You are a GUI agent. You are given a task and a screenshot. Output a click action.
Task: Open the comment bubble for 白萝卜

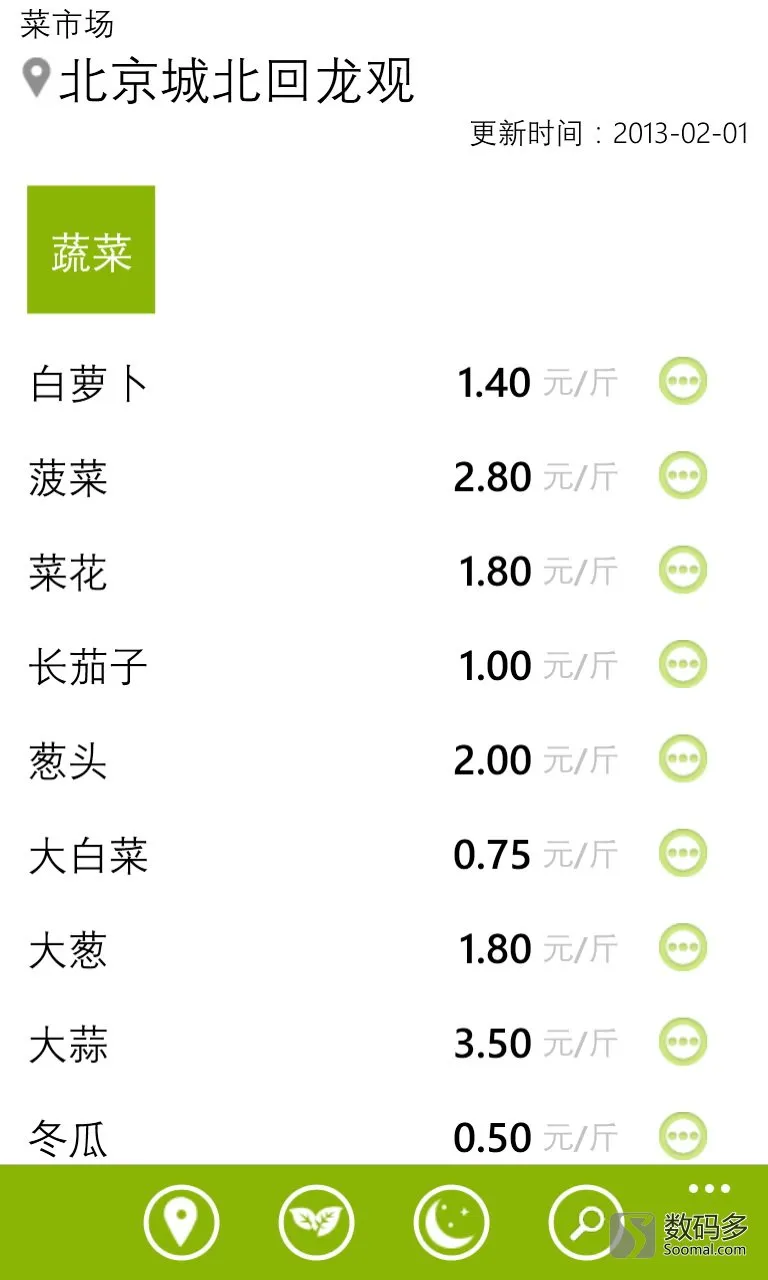(683, 381)
